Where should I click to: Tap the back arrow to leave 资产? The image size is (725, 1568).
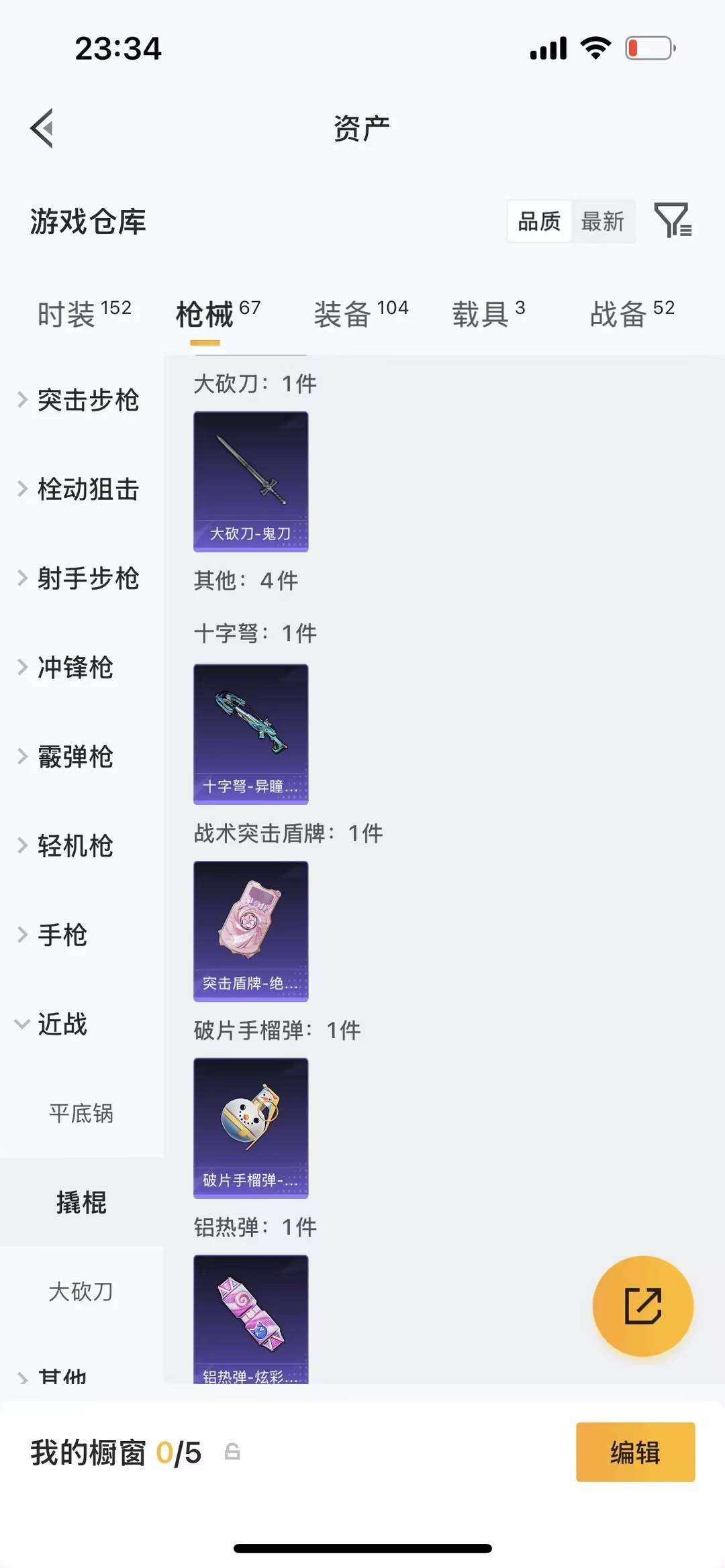coord(43,127)
